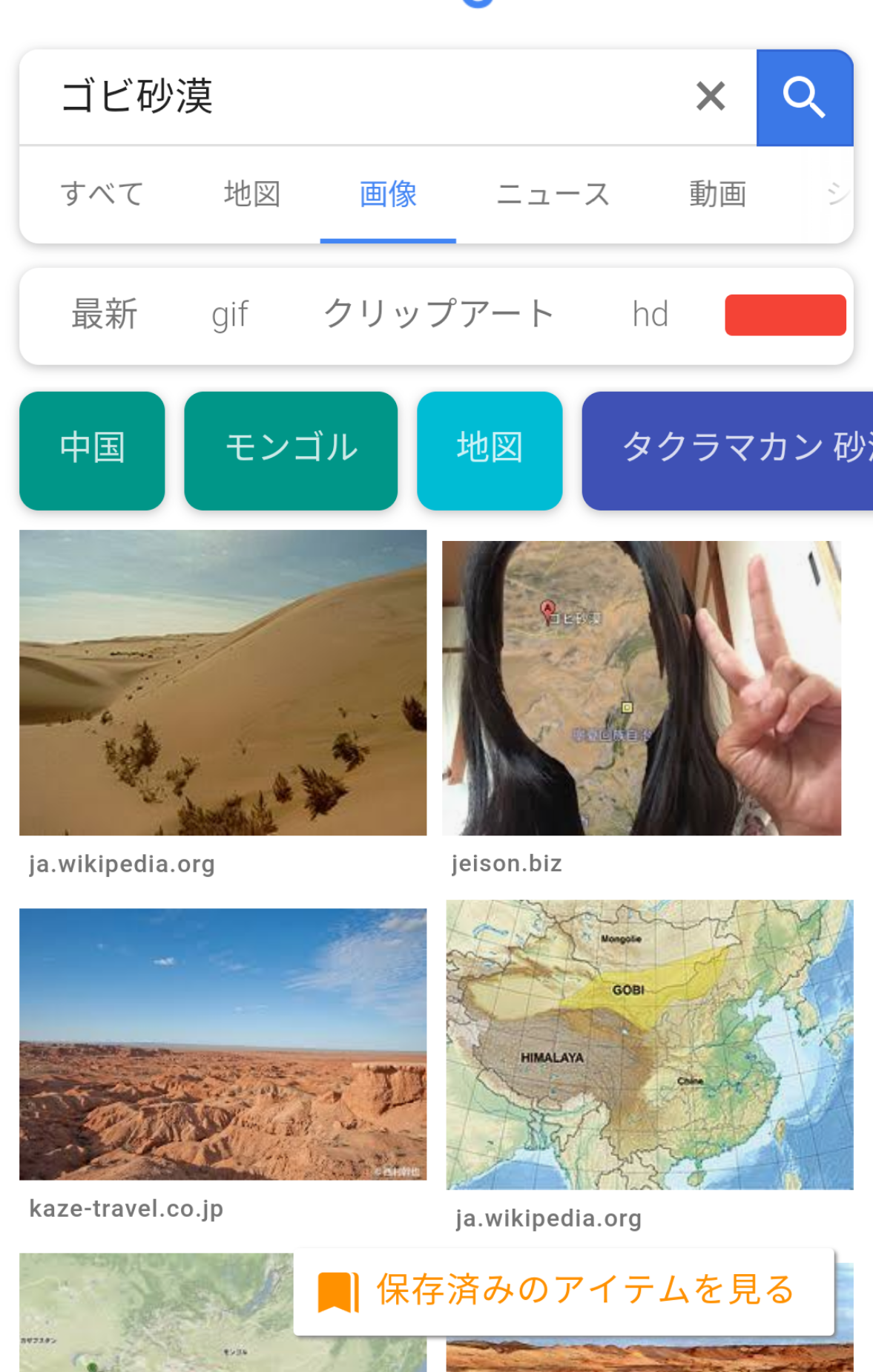This screenshot has height=1372, width=873.
Task: View saved items via 保存済みのアイテムを見る
Action: [x=564, y=1291]
